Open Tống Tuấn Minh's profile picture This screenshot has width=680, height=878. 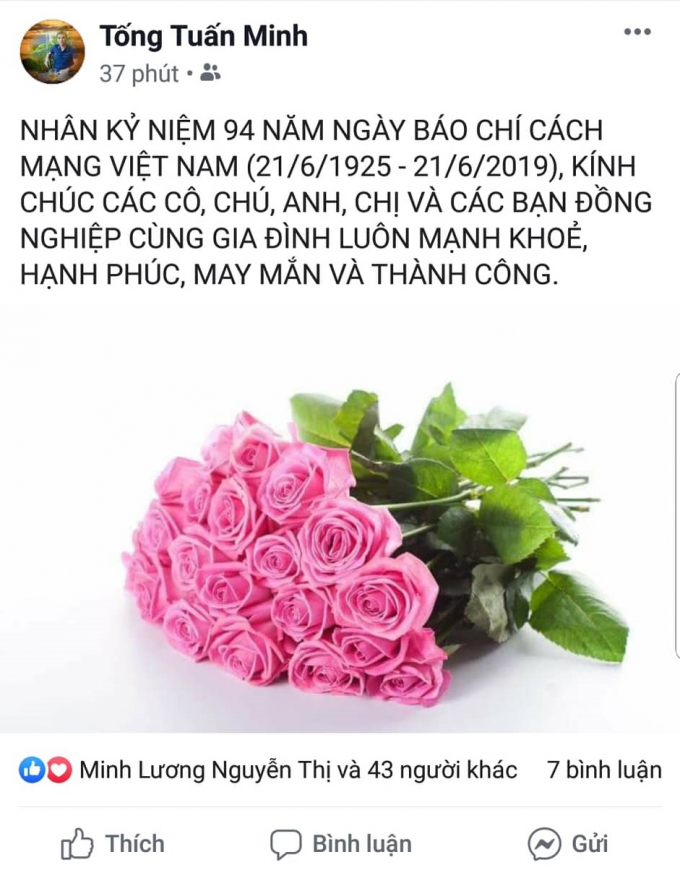coord(52,52)
